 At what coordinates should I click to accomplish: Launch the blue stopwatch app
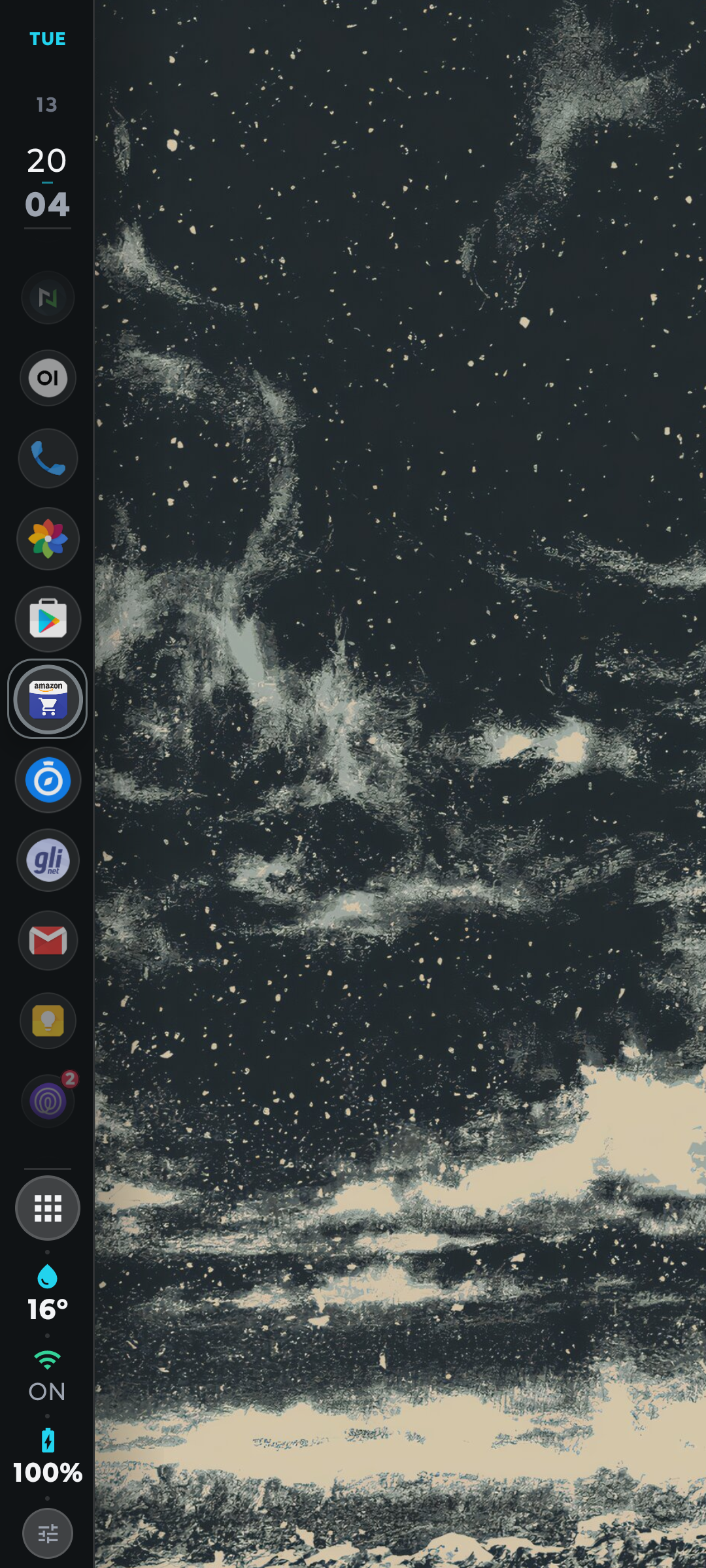[x=48, y=780]
